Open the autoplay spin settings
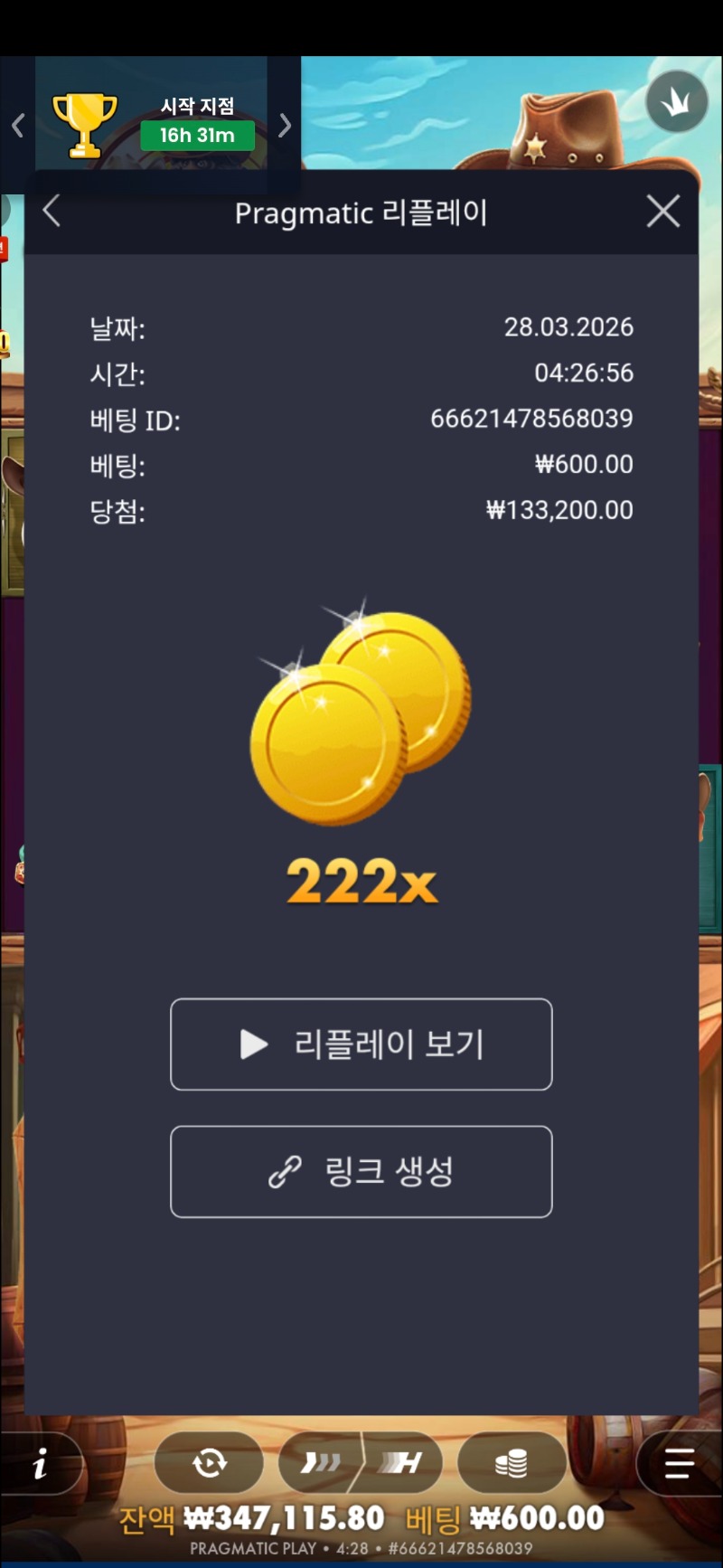The width and height of the screenshot is (723, 1568). 210,1462
